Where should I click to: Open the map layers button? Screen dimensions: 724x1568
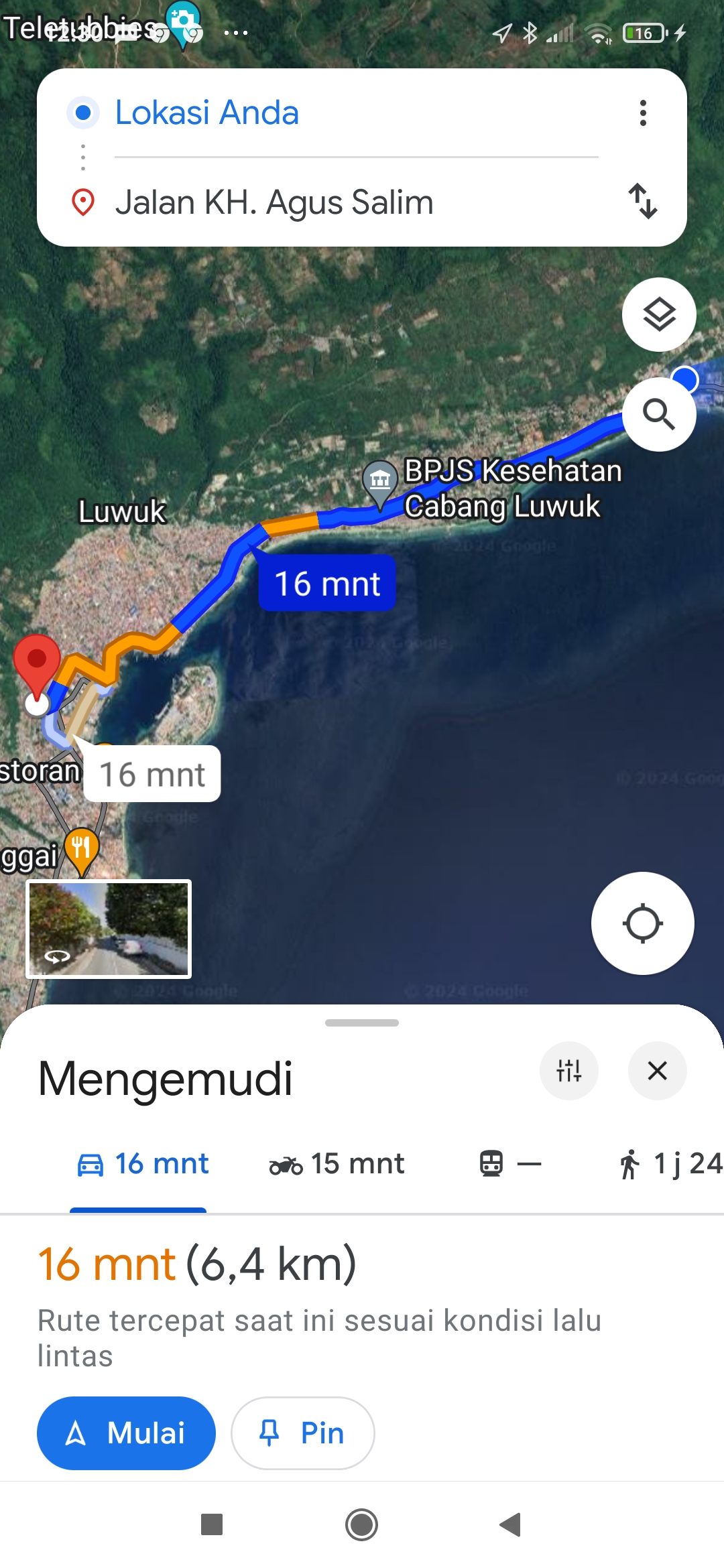(x=659, y=314)
